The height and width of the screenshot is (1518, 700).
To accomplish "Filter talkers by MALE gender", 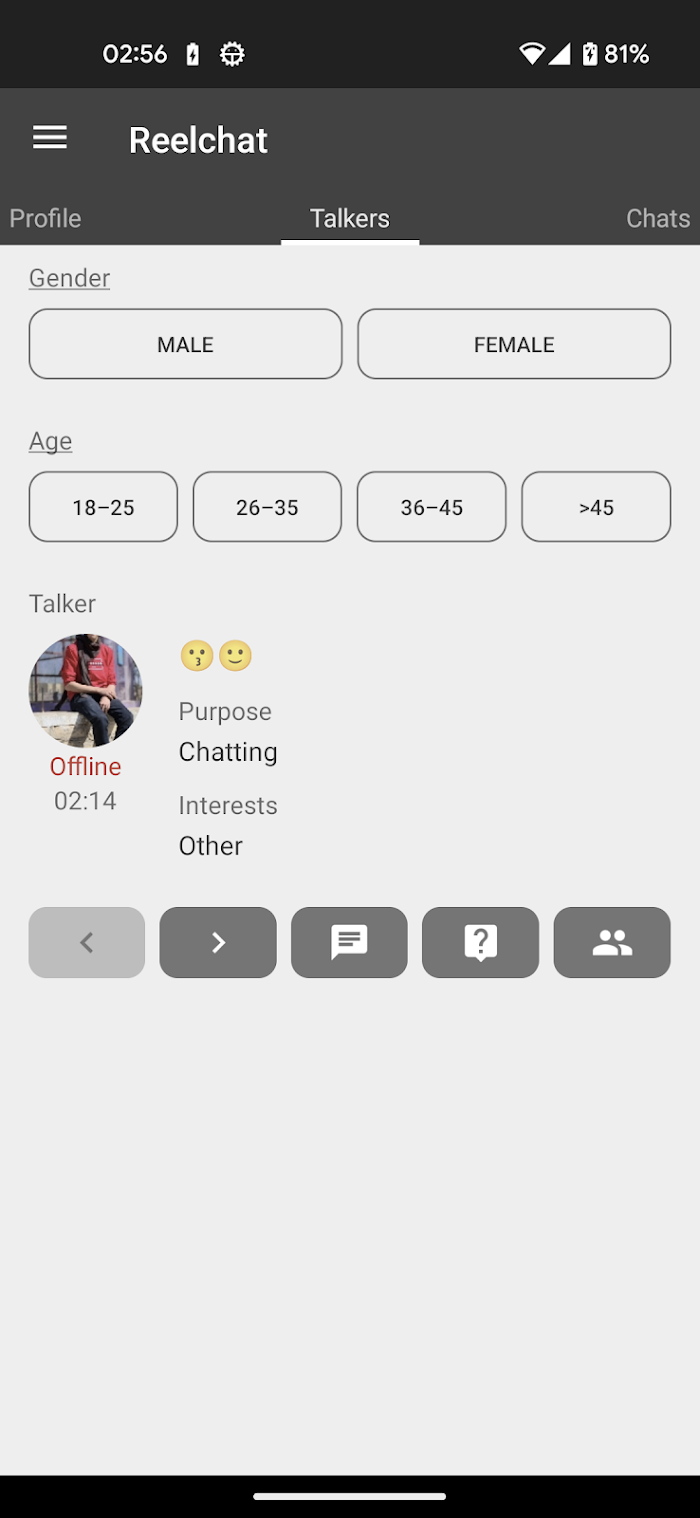I will 185,344.
